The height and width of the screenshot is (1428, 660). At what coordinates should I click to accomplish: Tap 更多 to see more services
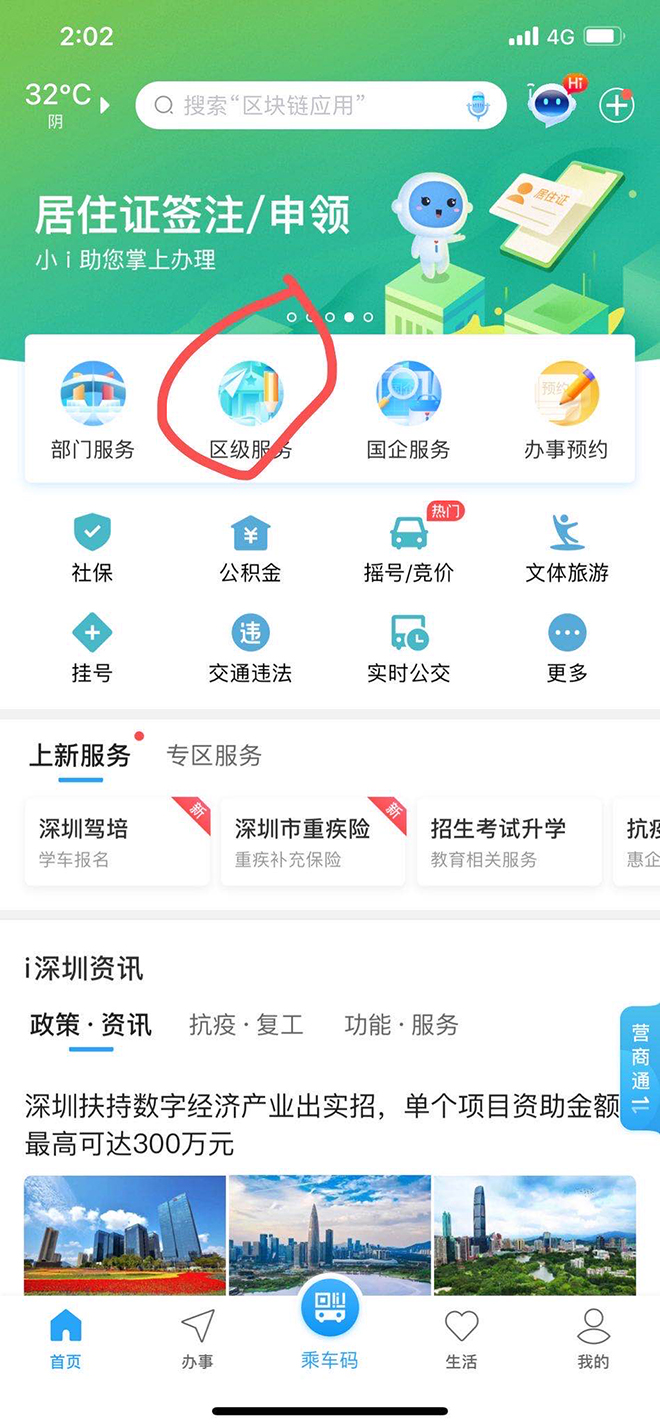click(566, 649)
